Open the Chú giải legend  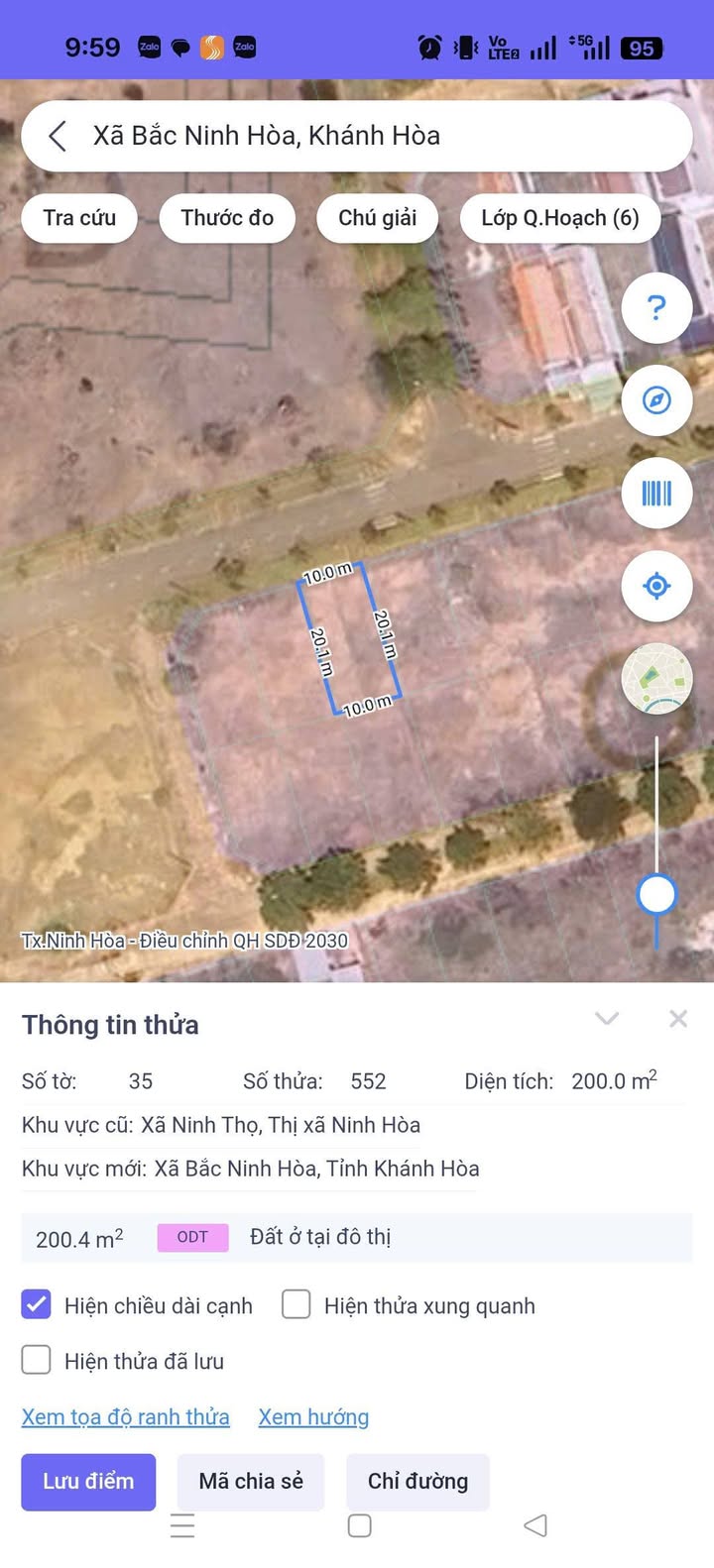tap(377, 218)
